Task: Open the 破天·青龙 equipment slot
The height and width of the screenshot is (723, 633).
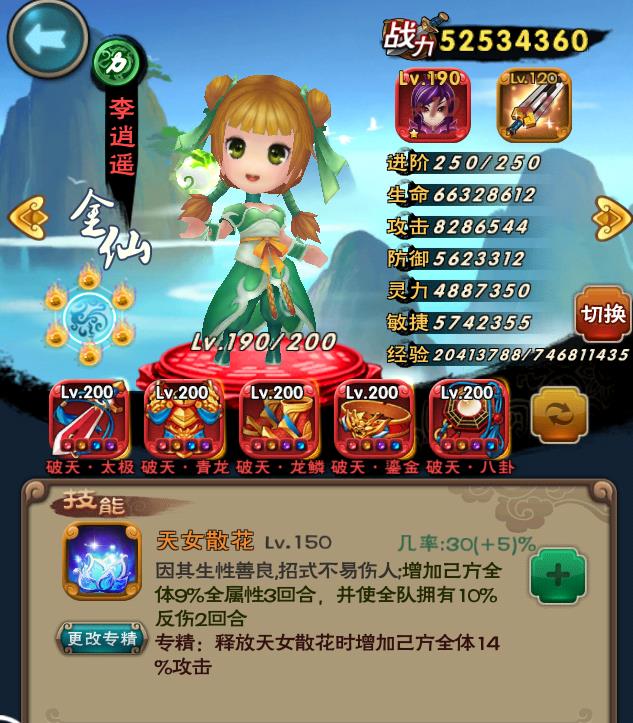Action: pos(178,419)
